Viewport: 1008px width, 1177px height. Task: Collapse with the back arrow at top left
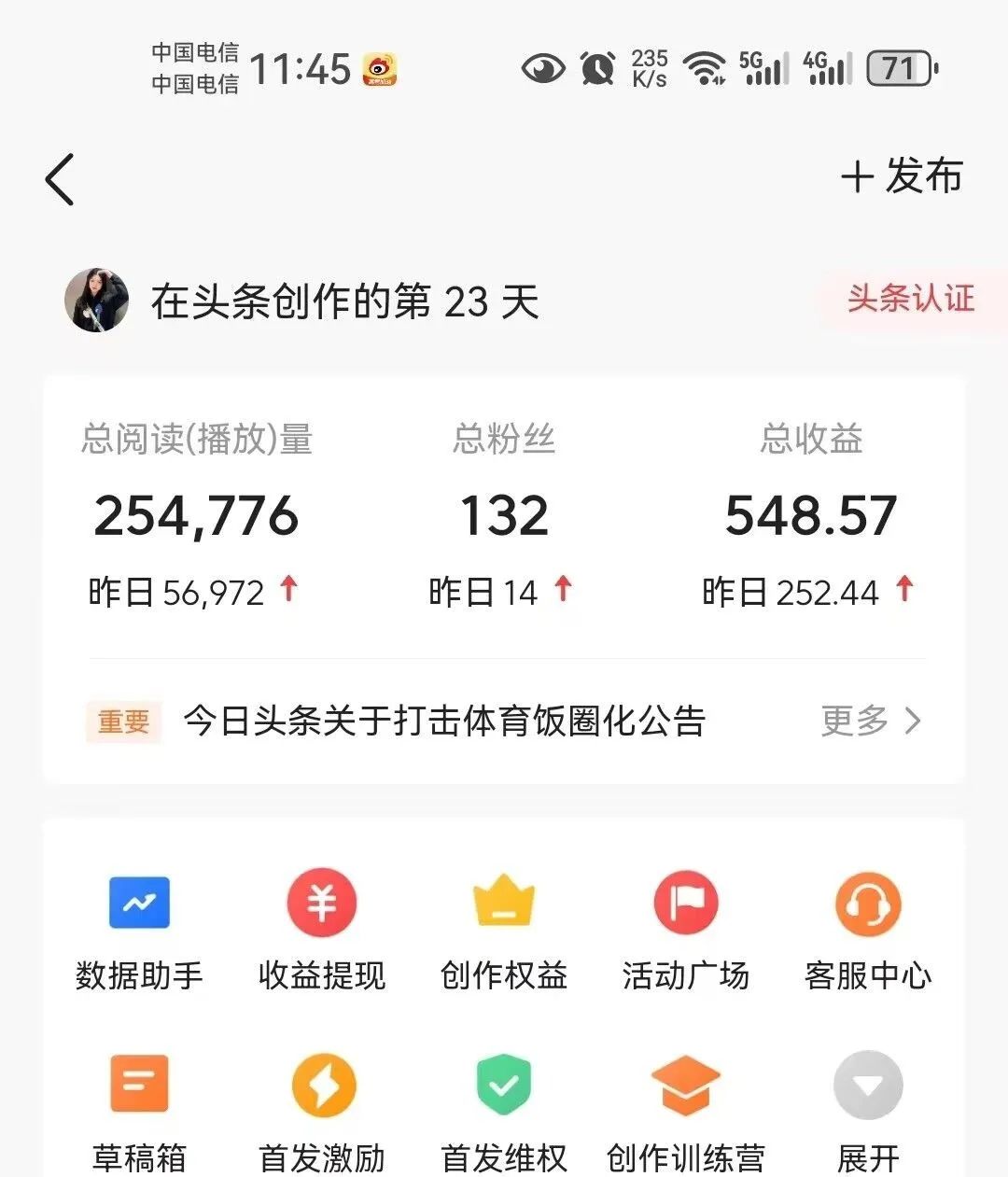click(58, 177)
